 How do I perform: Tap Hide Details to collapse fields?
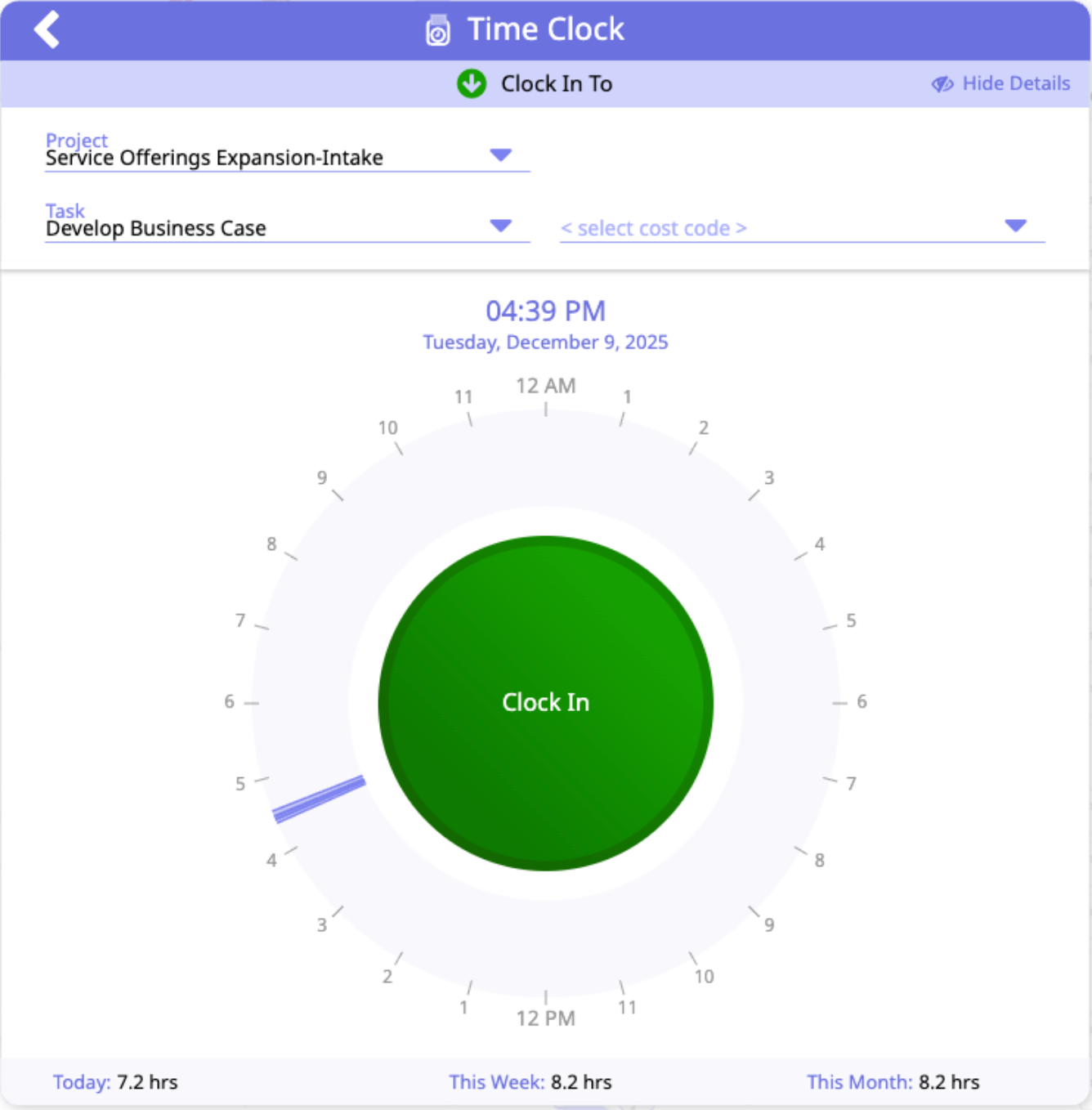1001,83
